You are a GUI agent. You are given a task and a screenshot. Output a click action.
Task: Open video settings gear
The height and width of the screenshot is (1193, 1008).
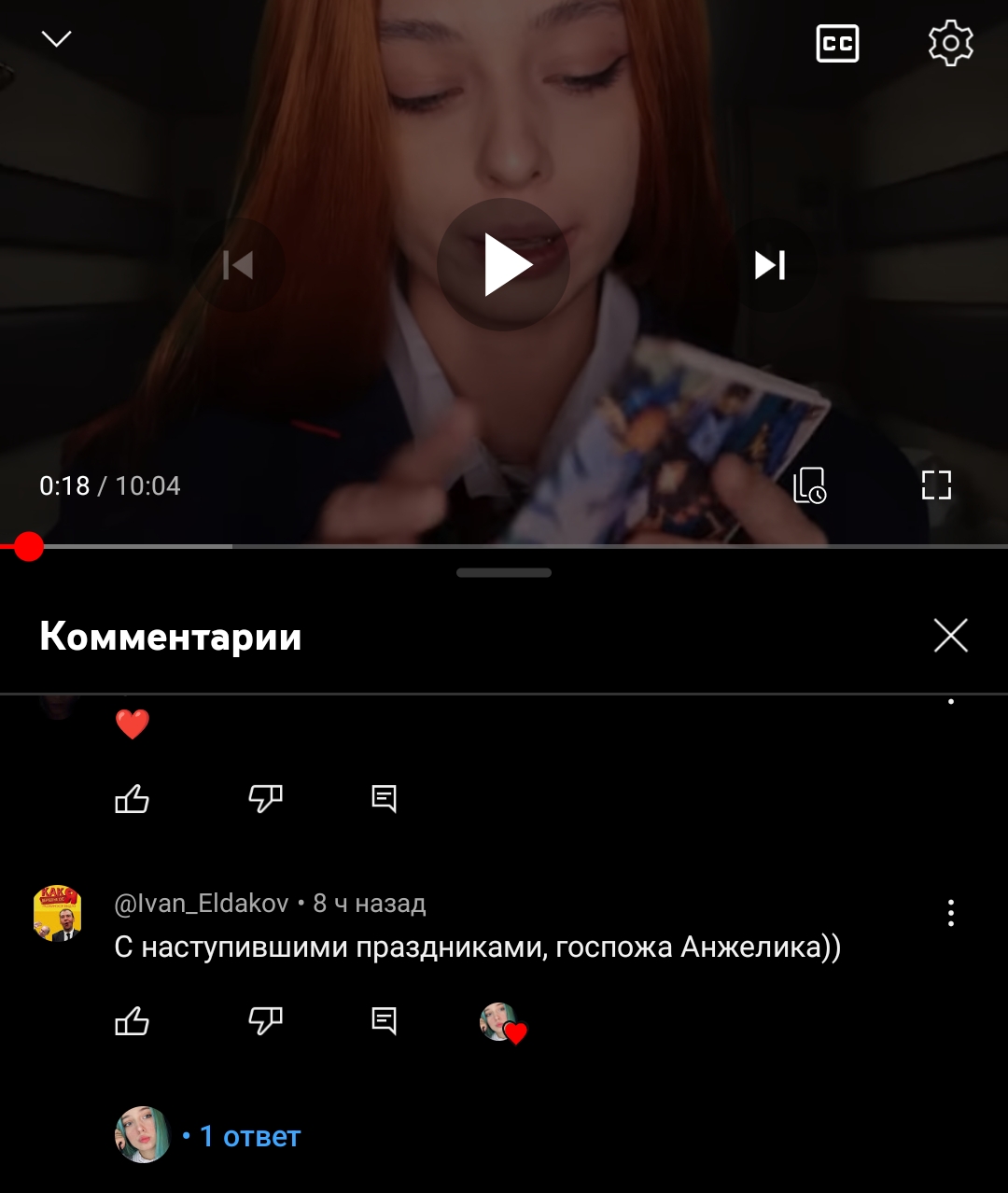950,44
